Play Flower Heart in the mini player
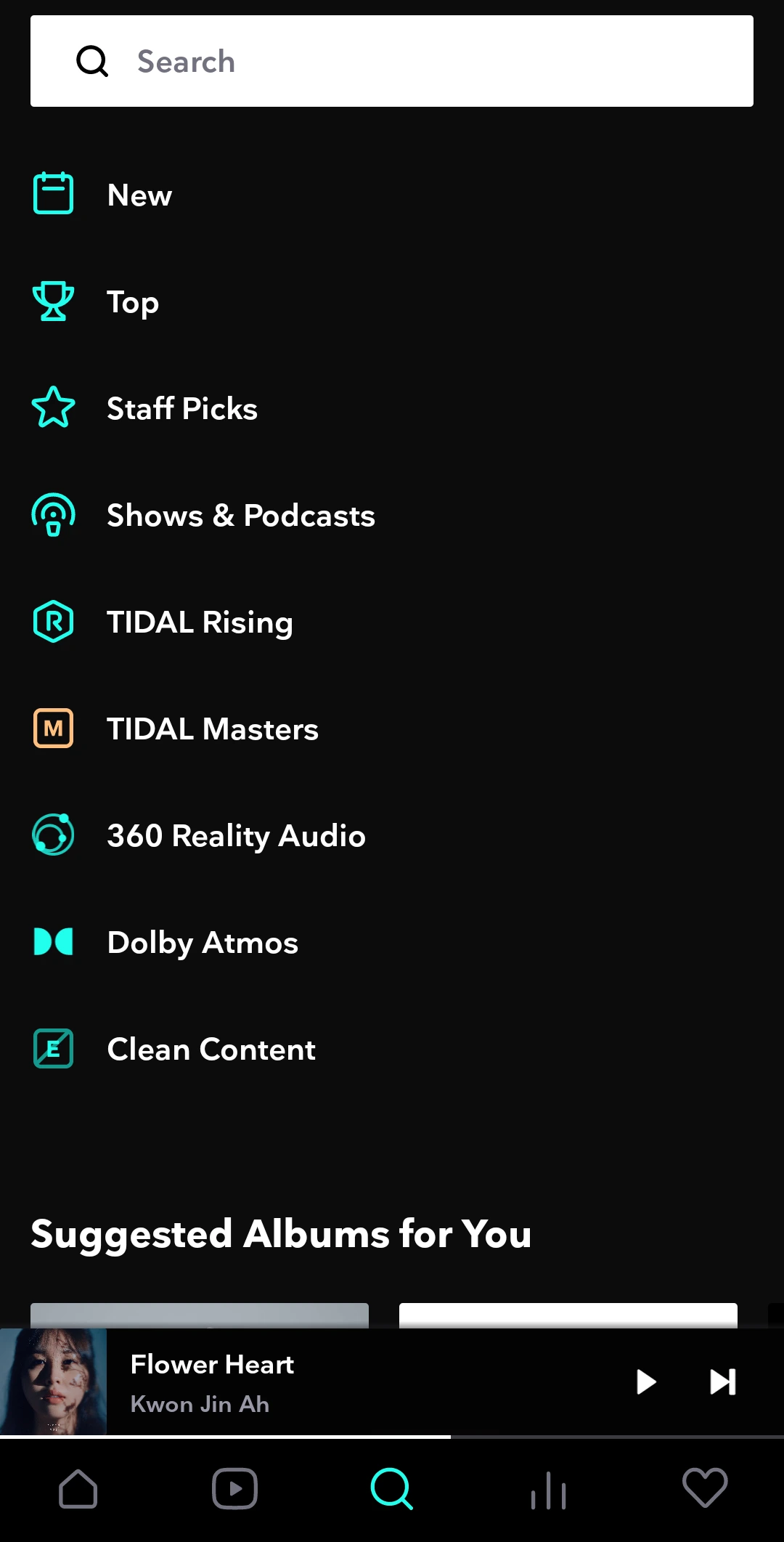This screenshot has height=1542, width=784. [645, 1381]
